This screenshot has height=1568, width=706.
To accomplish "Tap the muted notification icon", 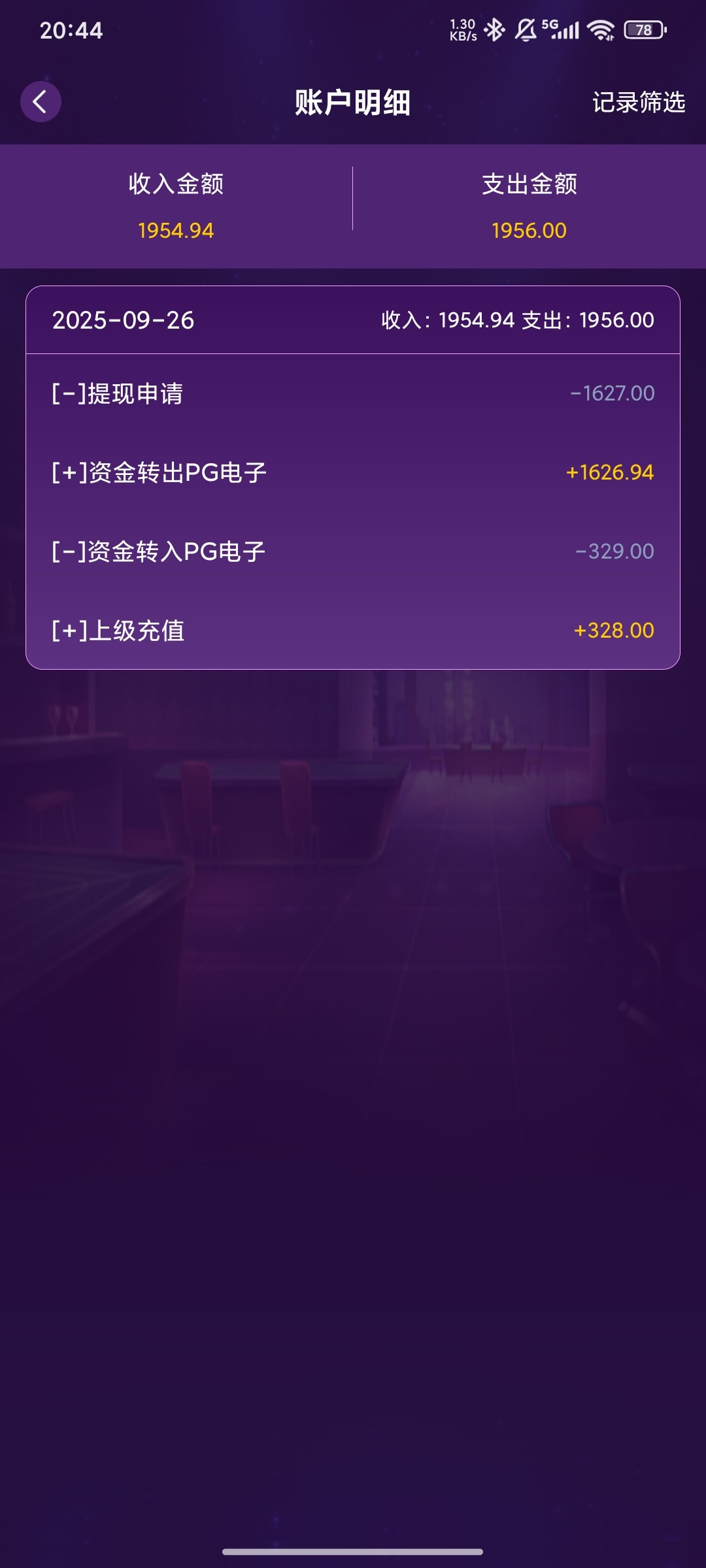I will (527, 29).
